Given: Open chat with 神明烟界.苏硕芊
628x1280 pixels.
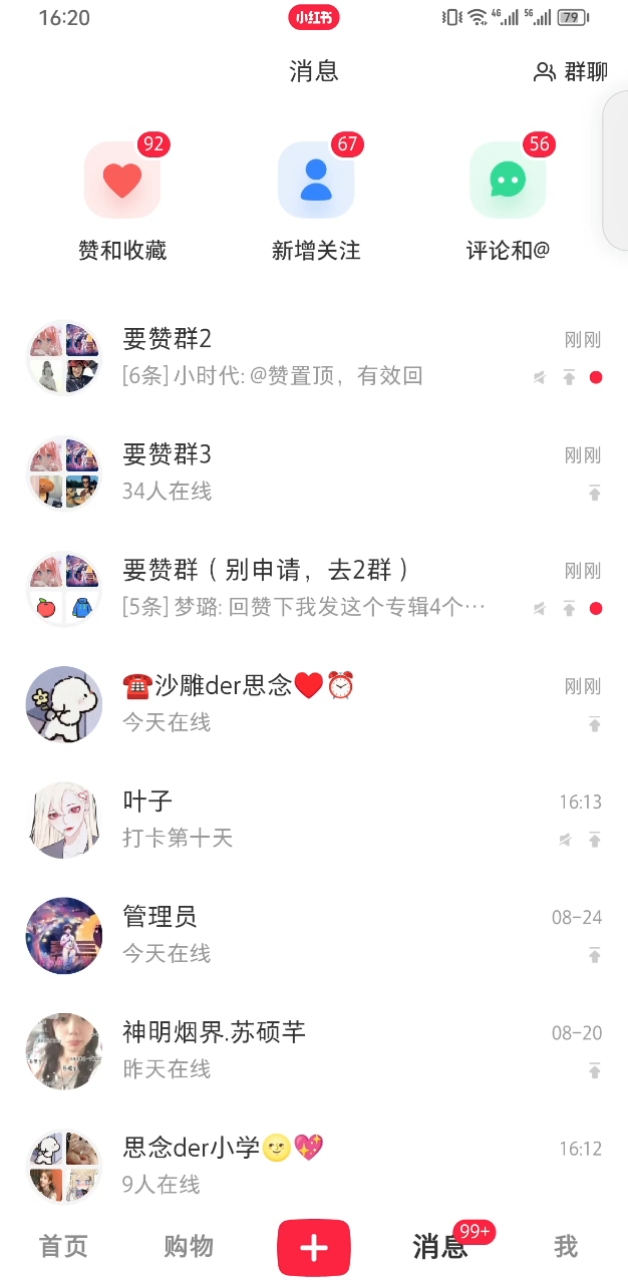Looking at the screenshot, I should tap(314, 1050).
